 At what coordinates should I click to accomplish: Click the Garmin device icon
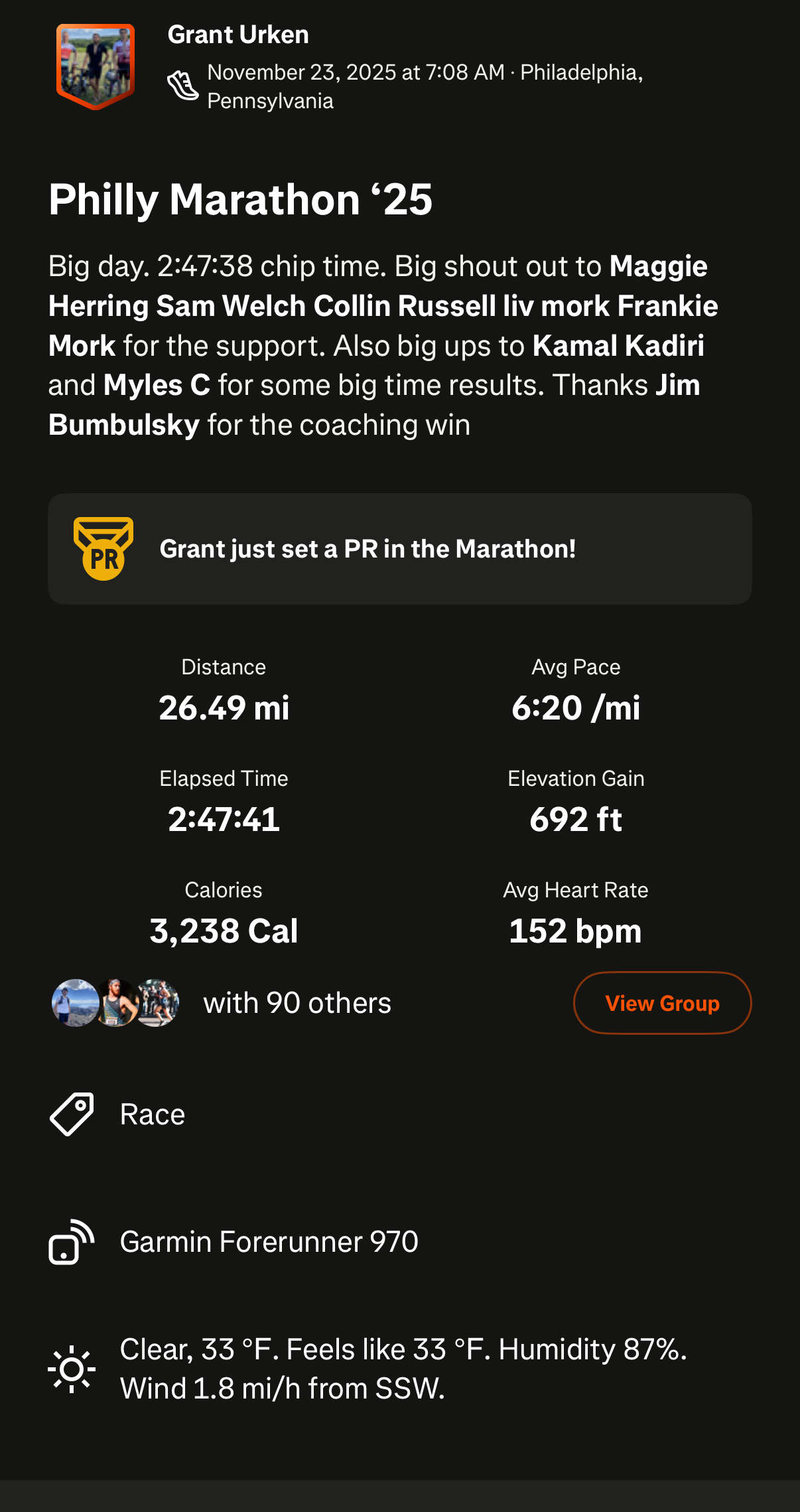point(69,1241)
